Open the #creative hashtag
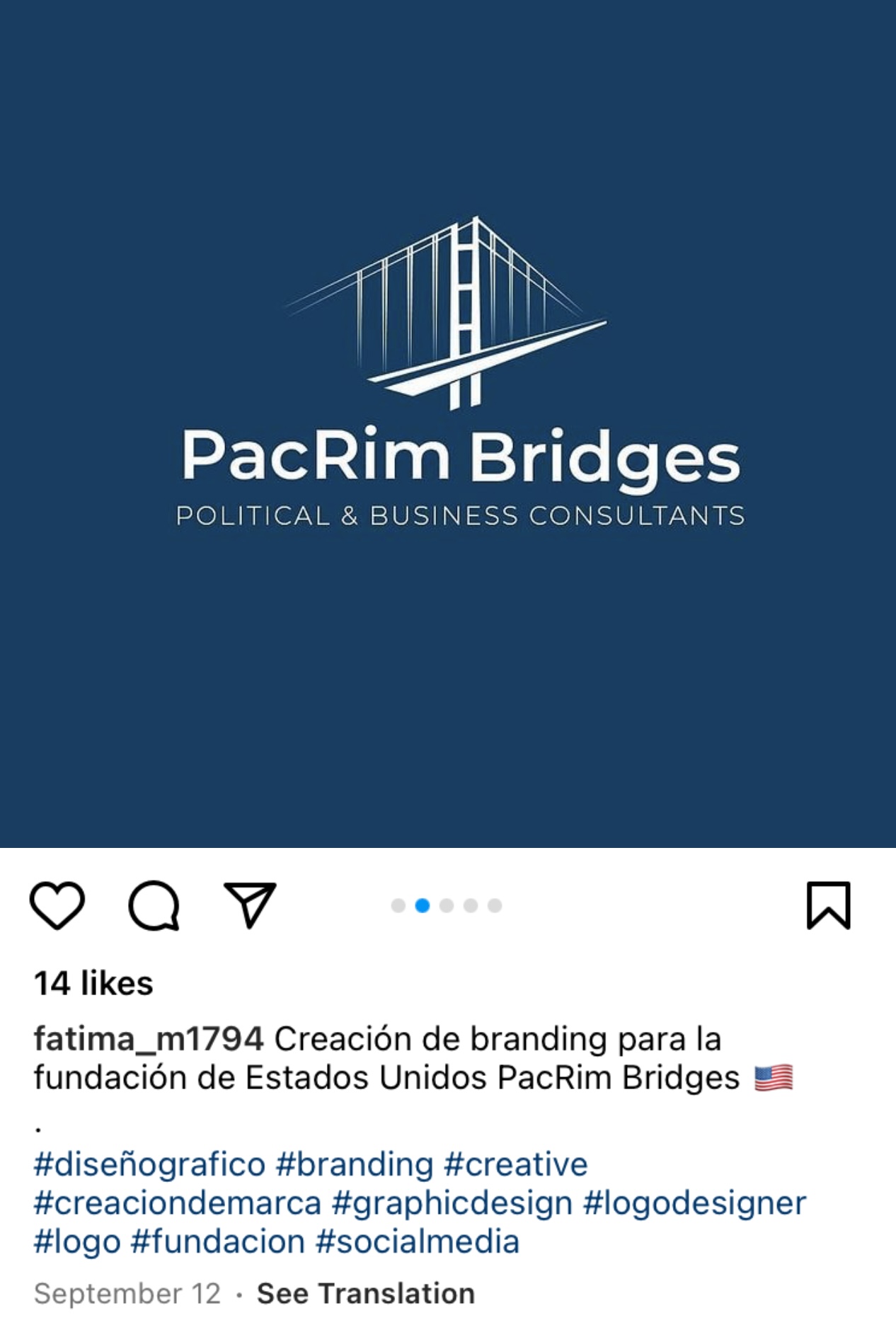The width and height of the screenshot is (896, 1325). pyautogui.click(x=515, y=1164)
